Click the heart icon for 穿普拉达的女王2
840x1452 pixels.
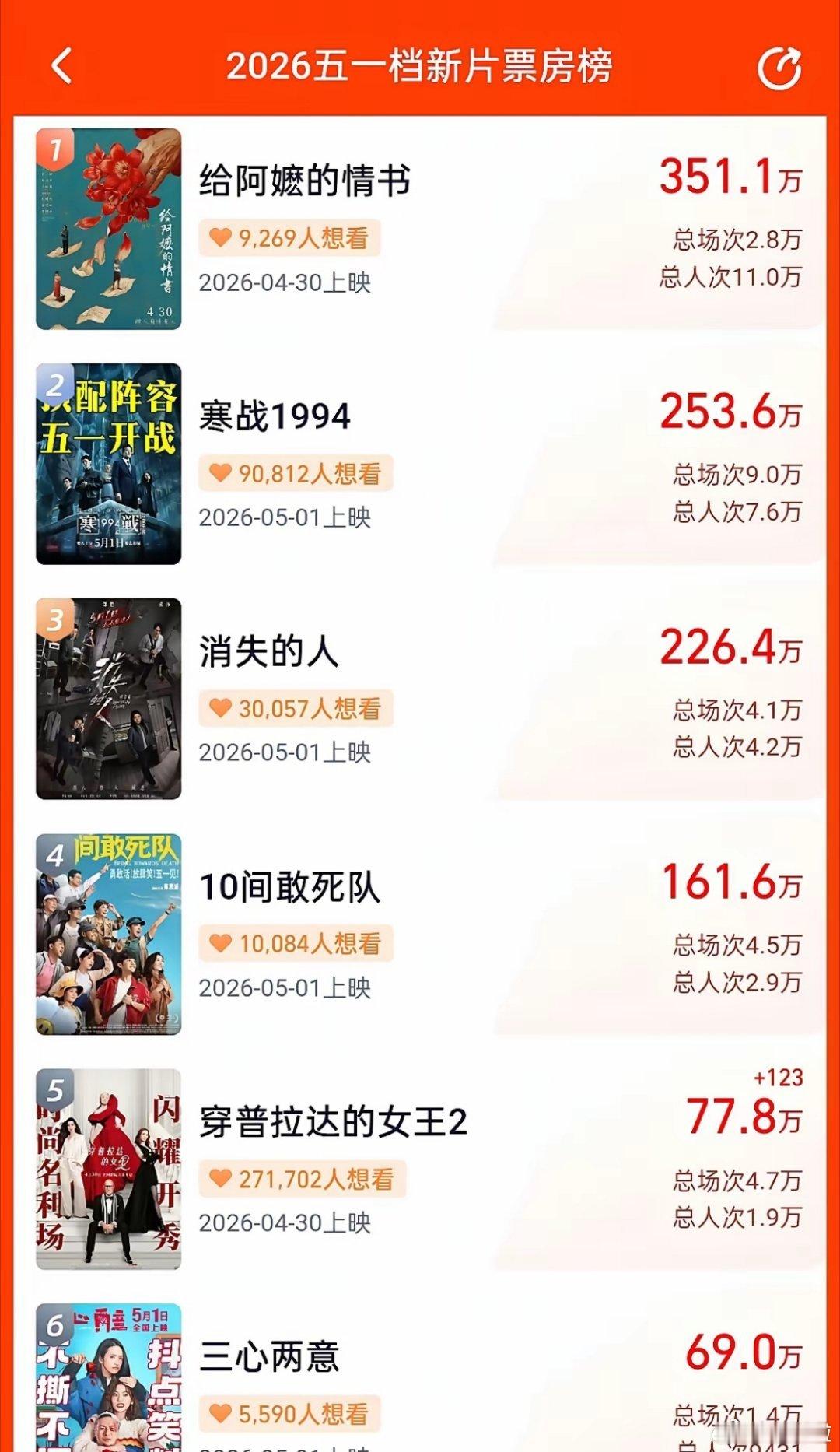tap(221, 1179)
